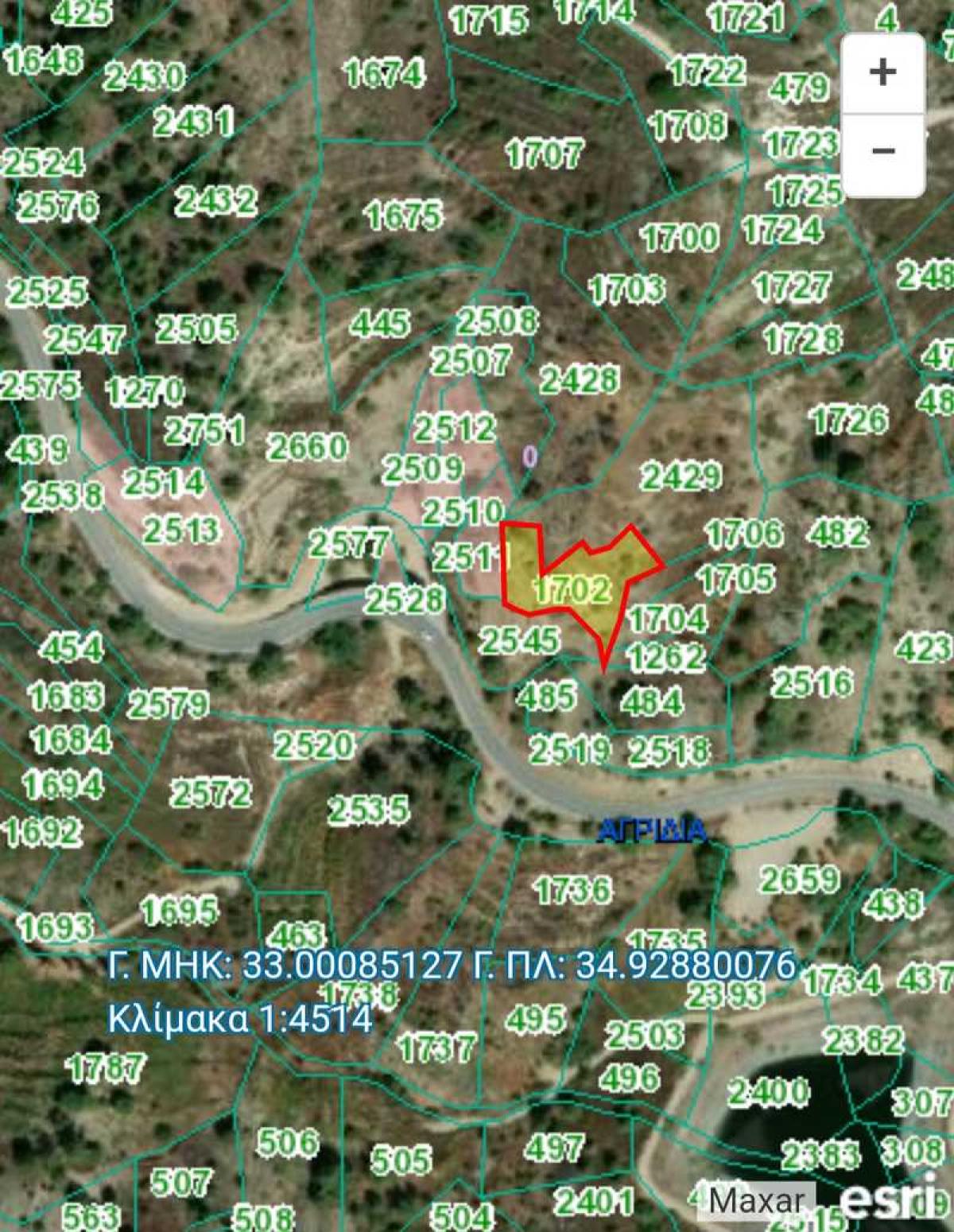The width and height of the screenshot is (954, 1232).
Task: Select parcel 1736
Action: coord(574,888)
